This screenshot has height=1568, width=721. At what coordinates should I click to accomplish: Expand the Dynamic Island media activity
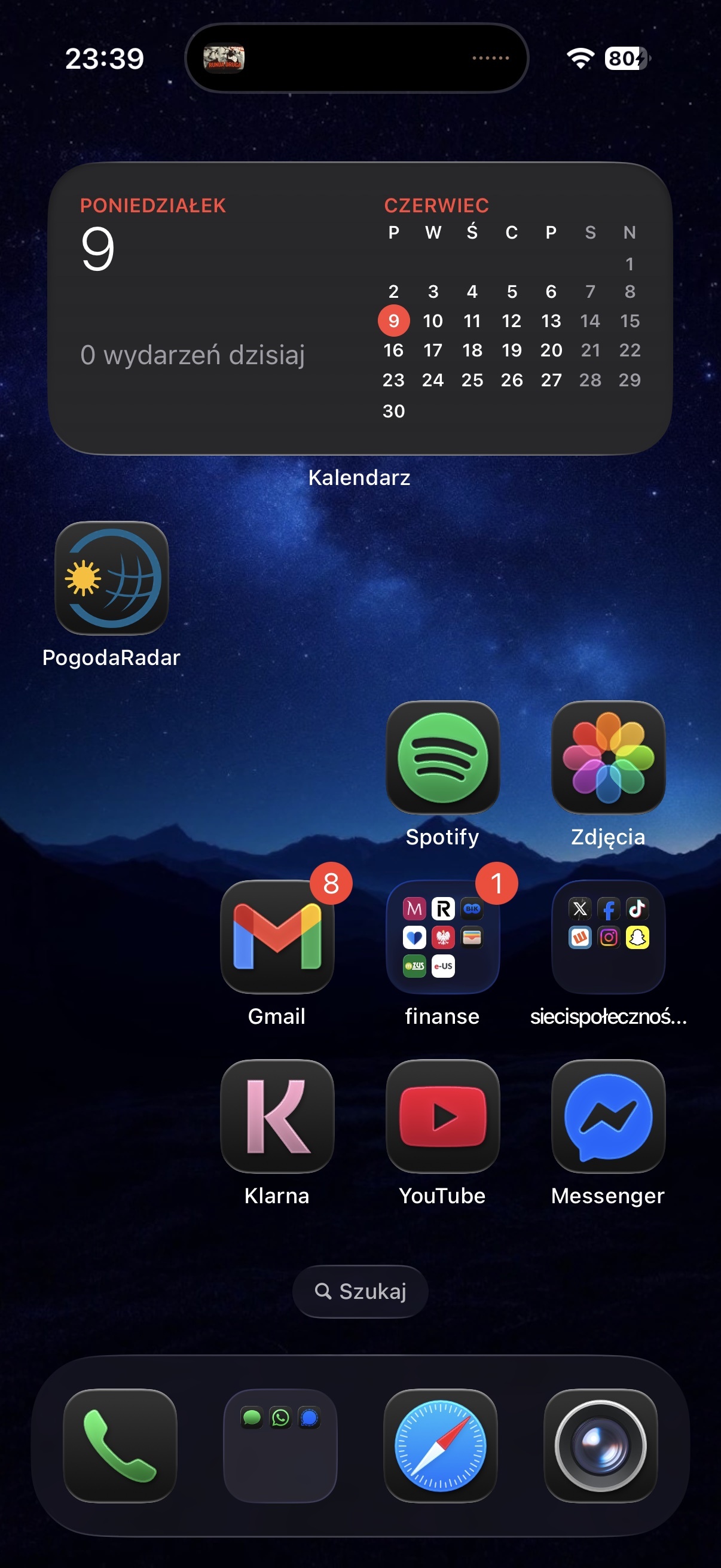click(356, 59)
